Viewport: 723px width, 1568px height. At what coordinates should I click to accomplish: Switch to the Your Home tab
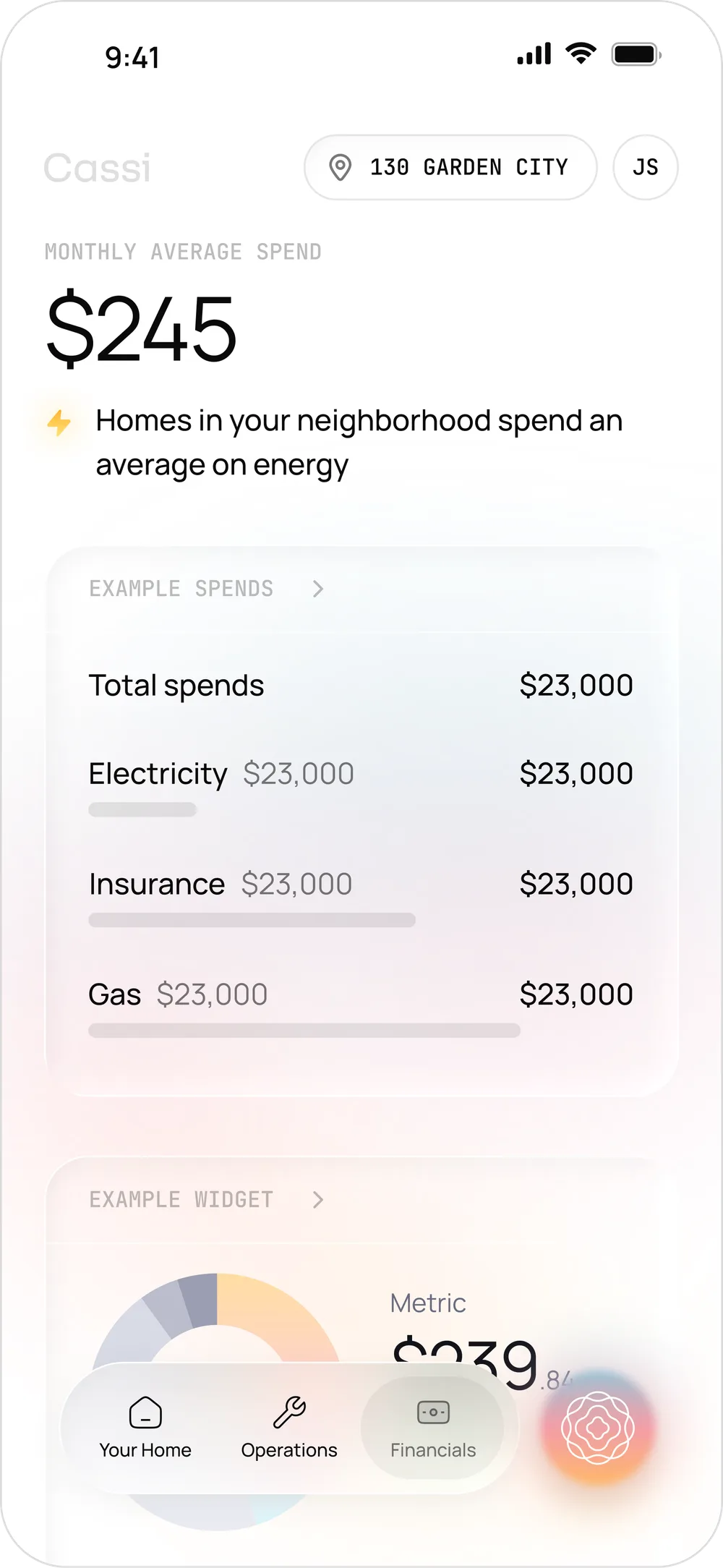coord(145,1428)
